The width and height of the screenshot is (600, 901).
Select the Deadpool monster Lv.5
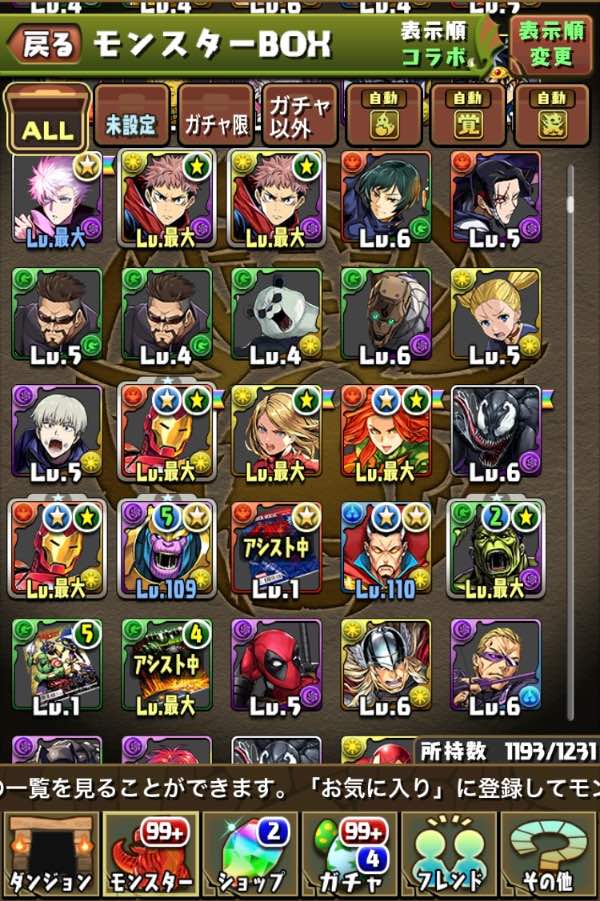[277, 667]
